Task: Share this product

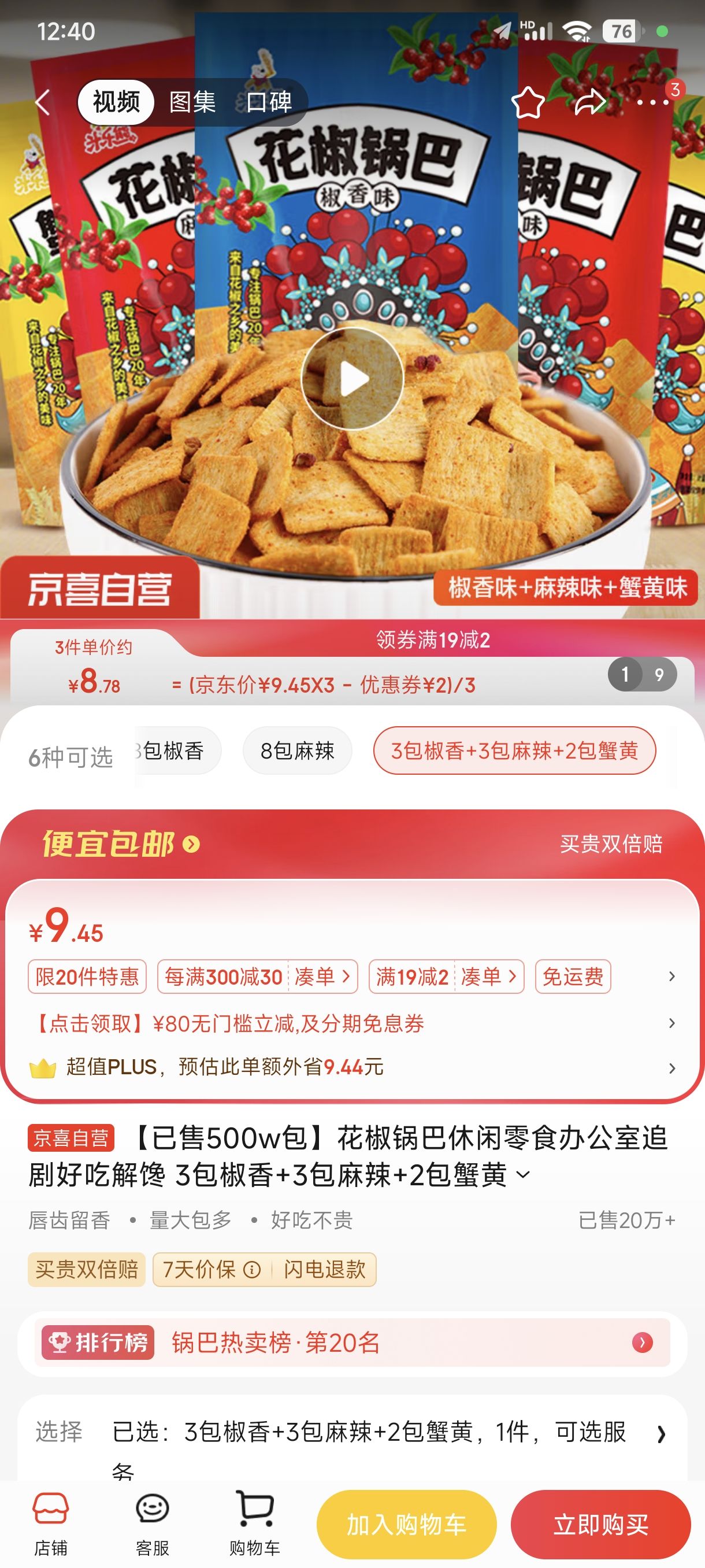Action: tap(590, 102)
